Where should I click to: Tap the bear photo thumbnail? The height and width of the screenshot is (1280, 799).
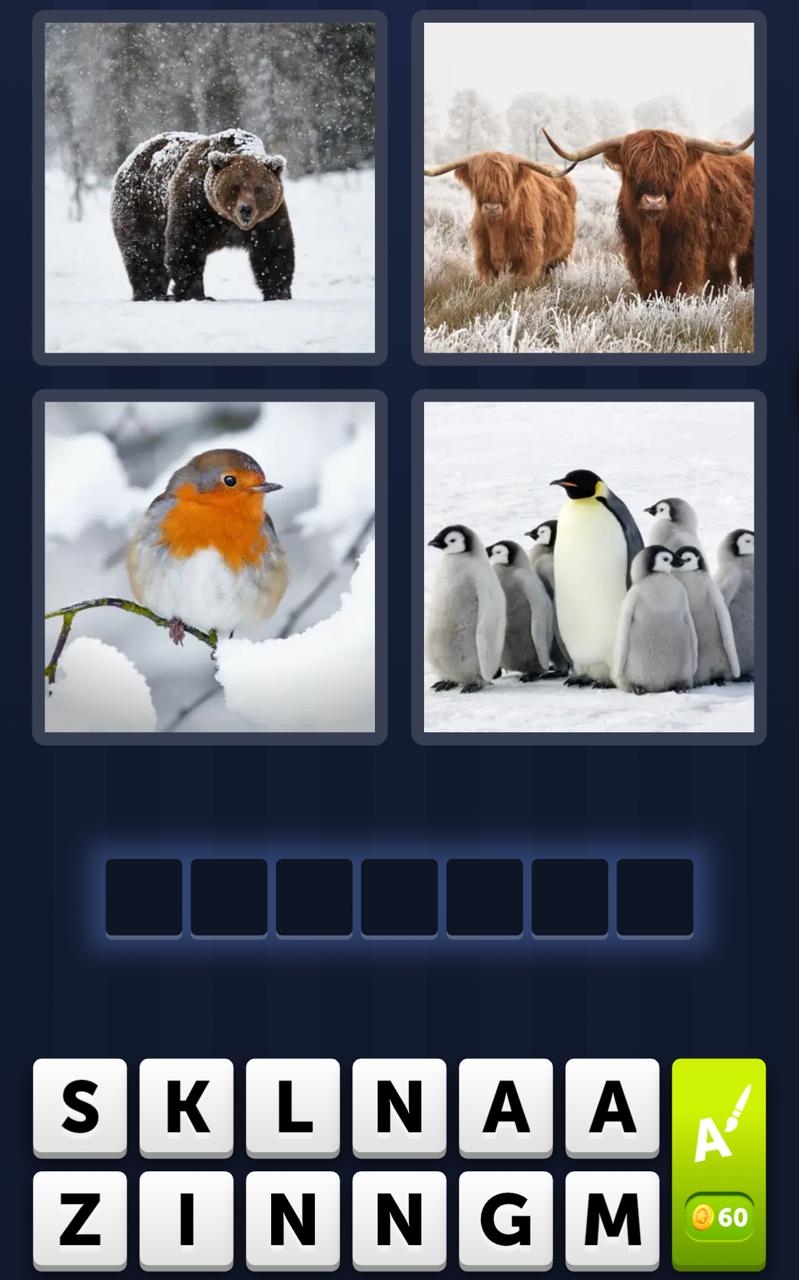pyautogui.click(x=208, y=188)
